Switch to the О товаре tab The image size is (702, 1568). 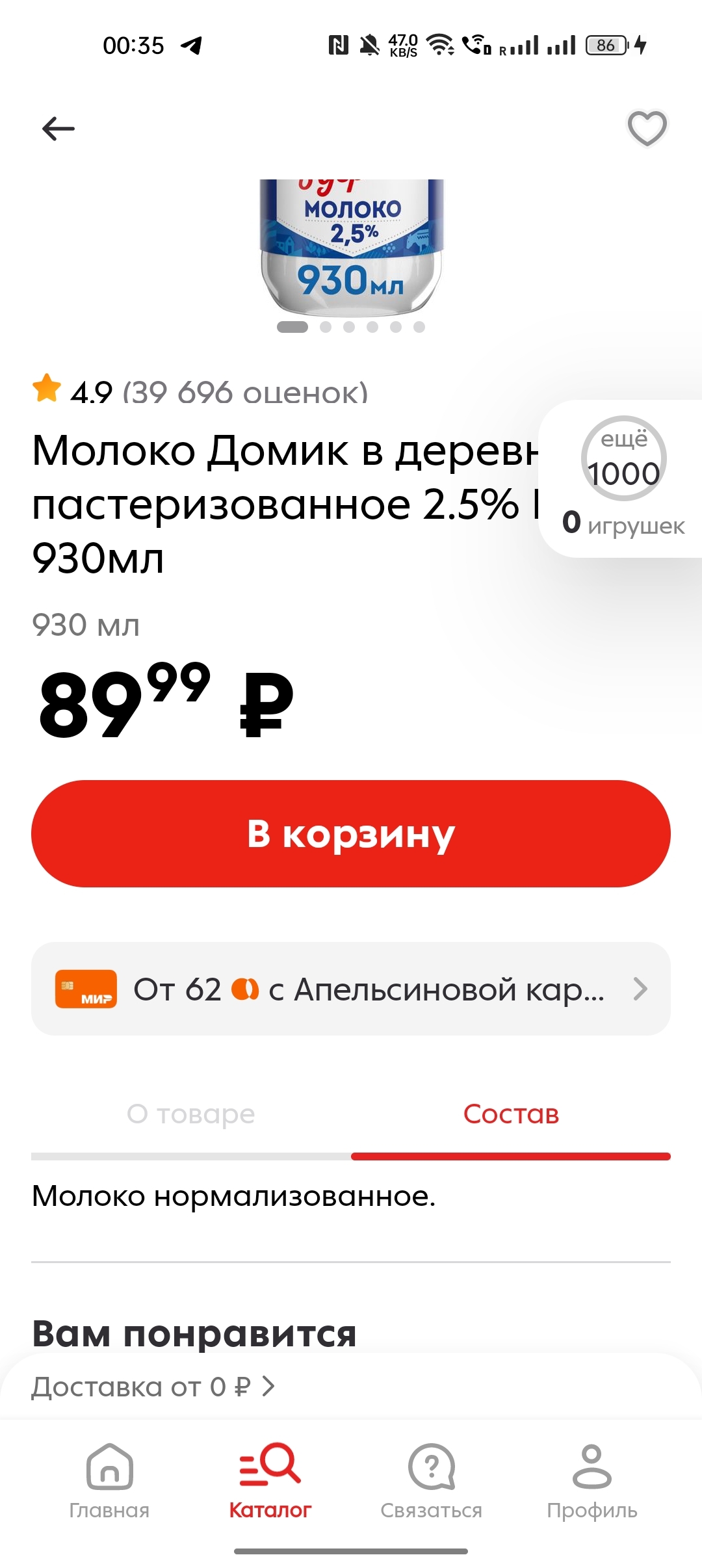click(191, 1114)
